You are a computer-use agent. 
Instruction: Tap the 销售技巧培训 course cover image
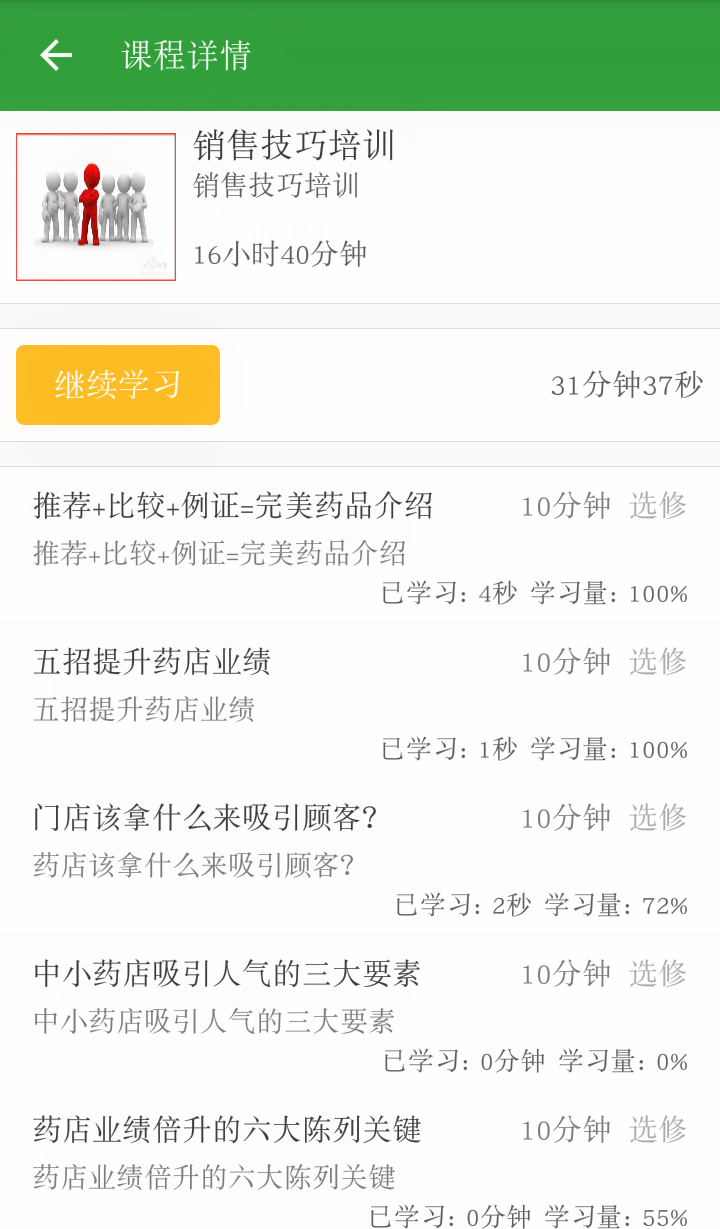pyautogui.click(x=96, y=207)
